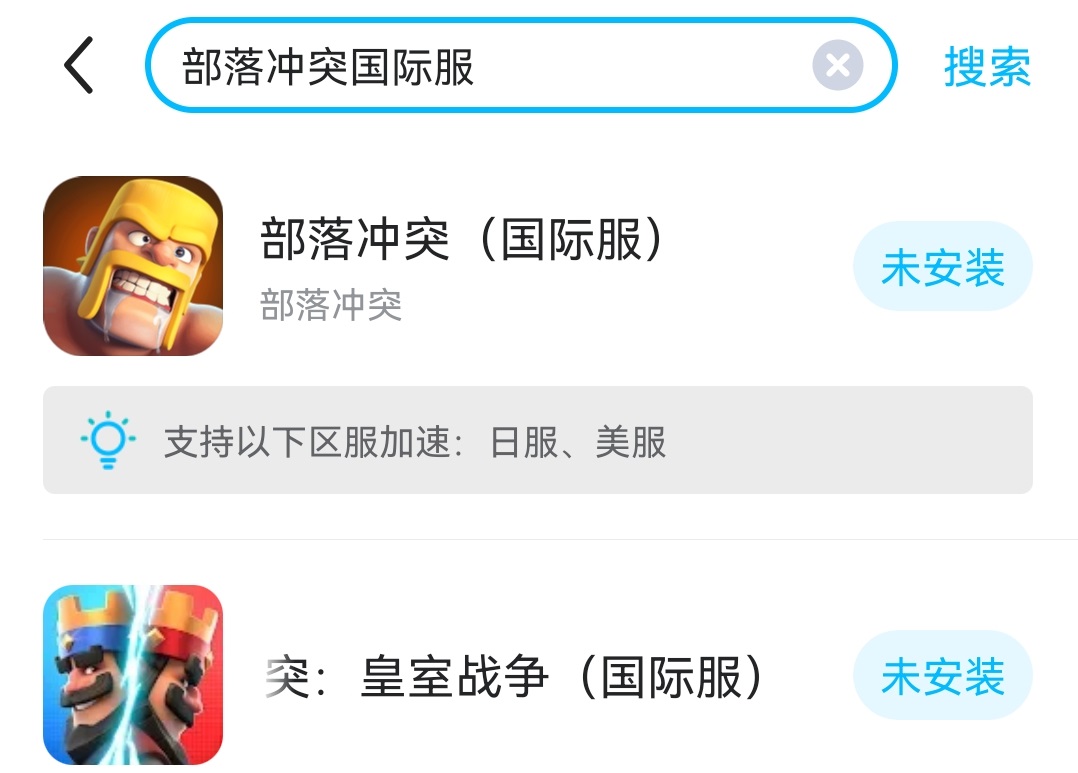Open the 部落冲突（国际服）result
1078x773 pixels.
tap(460, 243)
